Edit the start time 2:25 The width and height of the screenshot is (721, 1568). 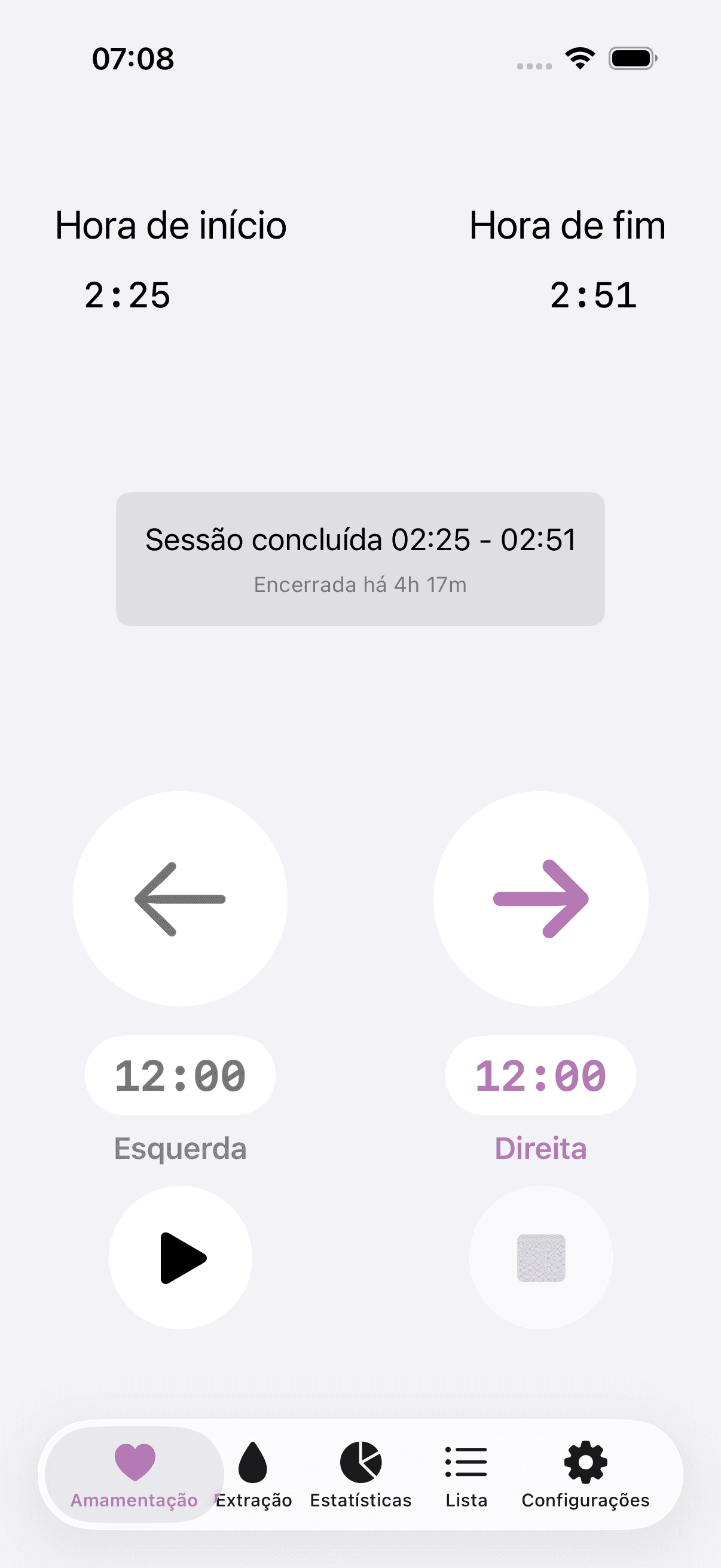coord(129,295)
